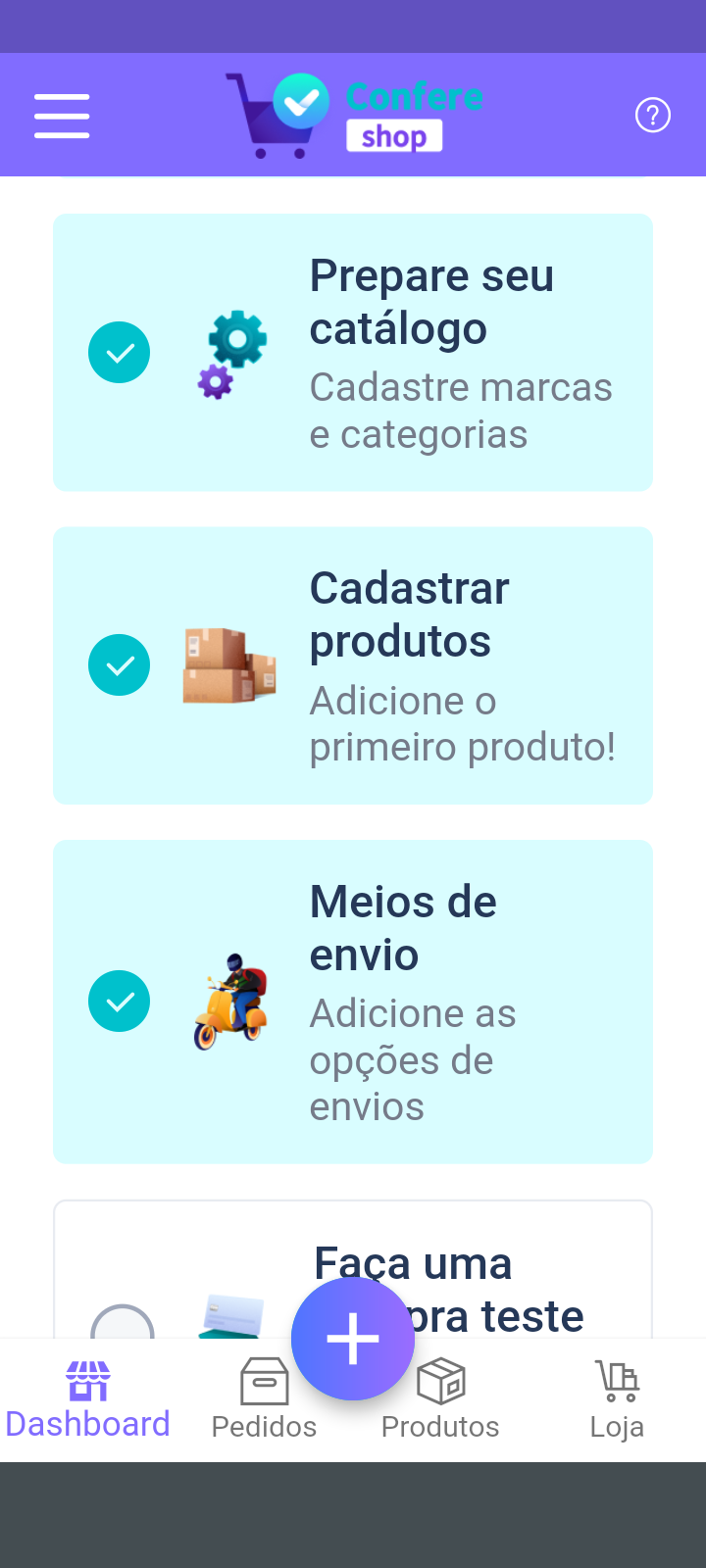Image resolution: width=706 pixels, height=1568 pixels.
Task: Tap the floating plus button
Action: [x=353, y=1339]
